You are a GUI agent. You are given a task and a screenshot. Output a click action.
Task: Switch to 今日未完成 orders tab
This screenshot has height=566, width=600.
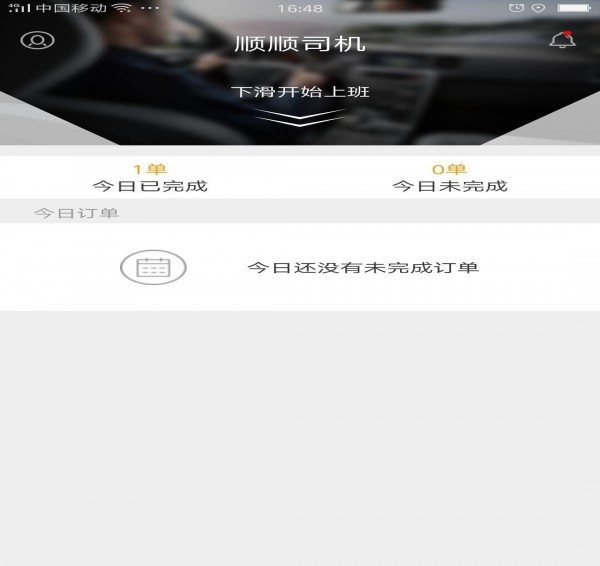pos(450,178)
